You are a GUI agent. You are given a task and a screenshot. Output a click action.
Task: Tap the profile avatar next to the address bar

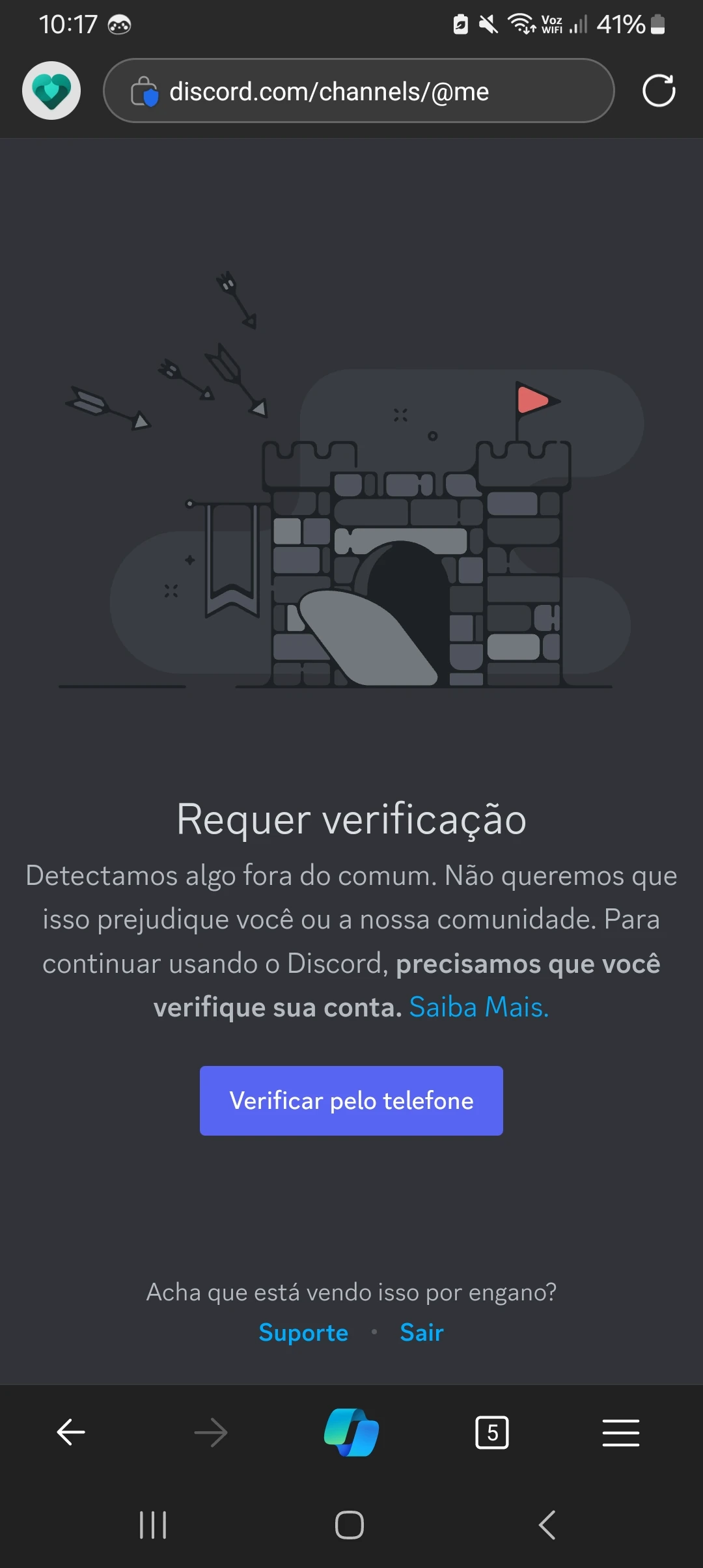(x=51, y=91)
